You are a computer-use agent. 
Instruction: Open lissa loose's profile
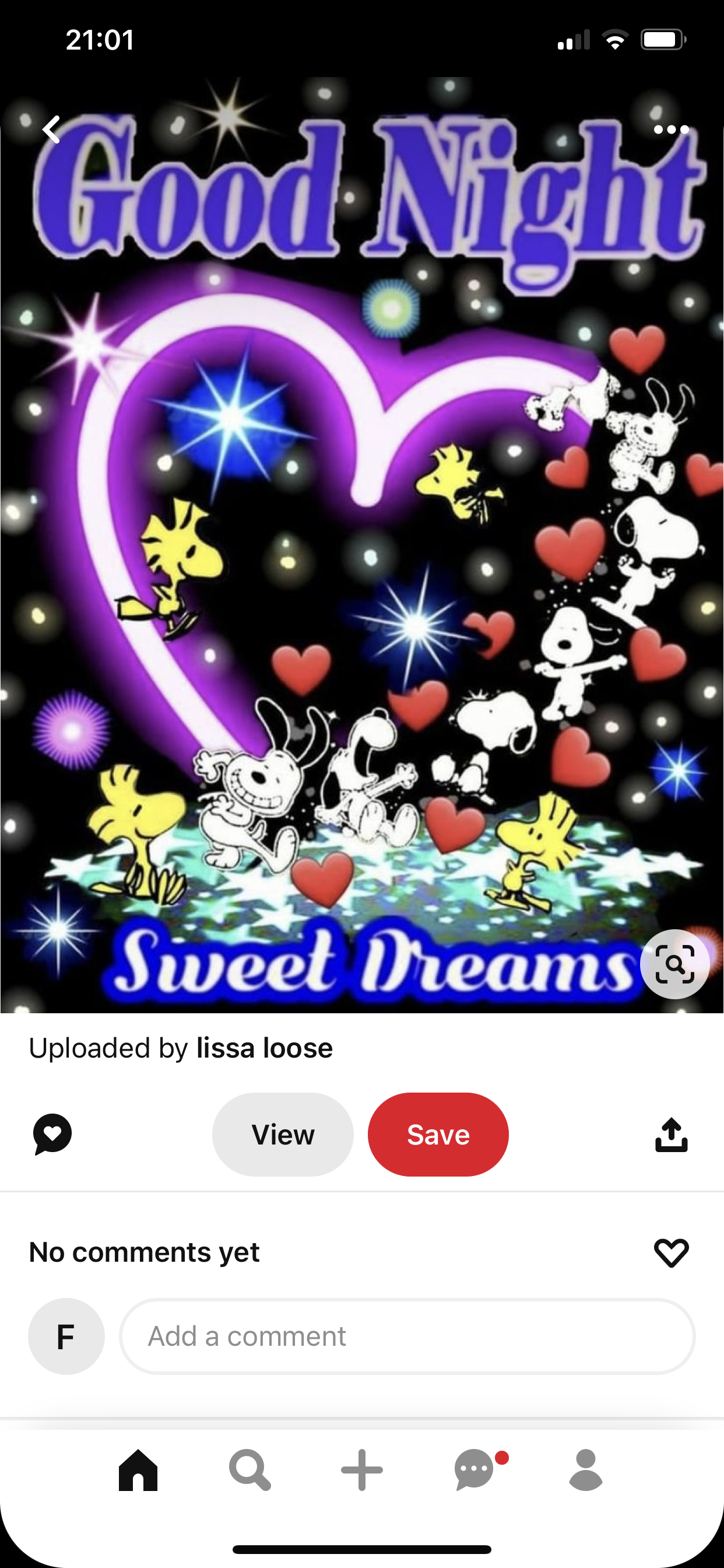(264, 1048)
